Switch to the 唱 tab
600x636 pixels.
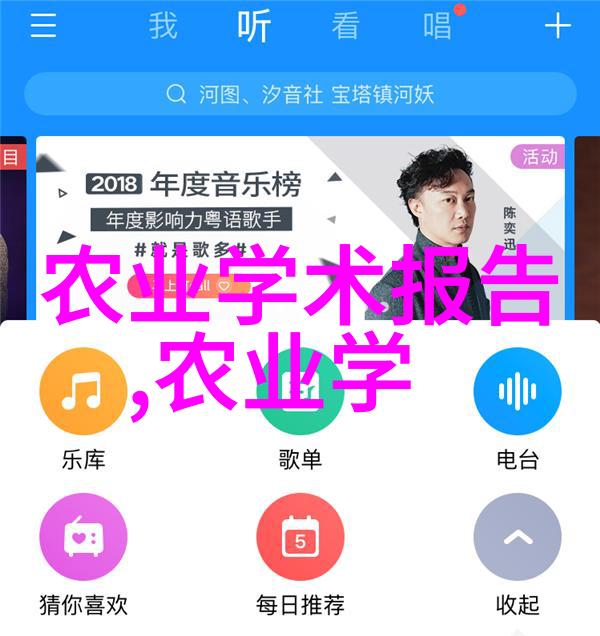tap(437, 26)
